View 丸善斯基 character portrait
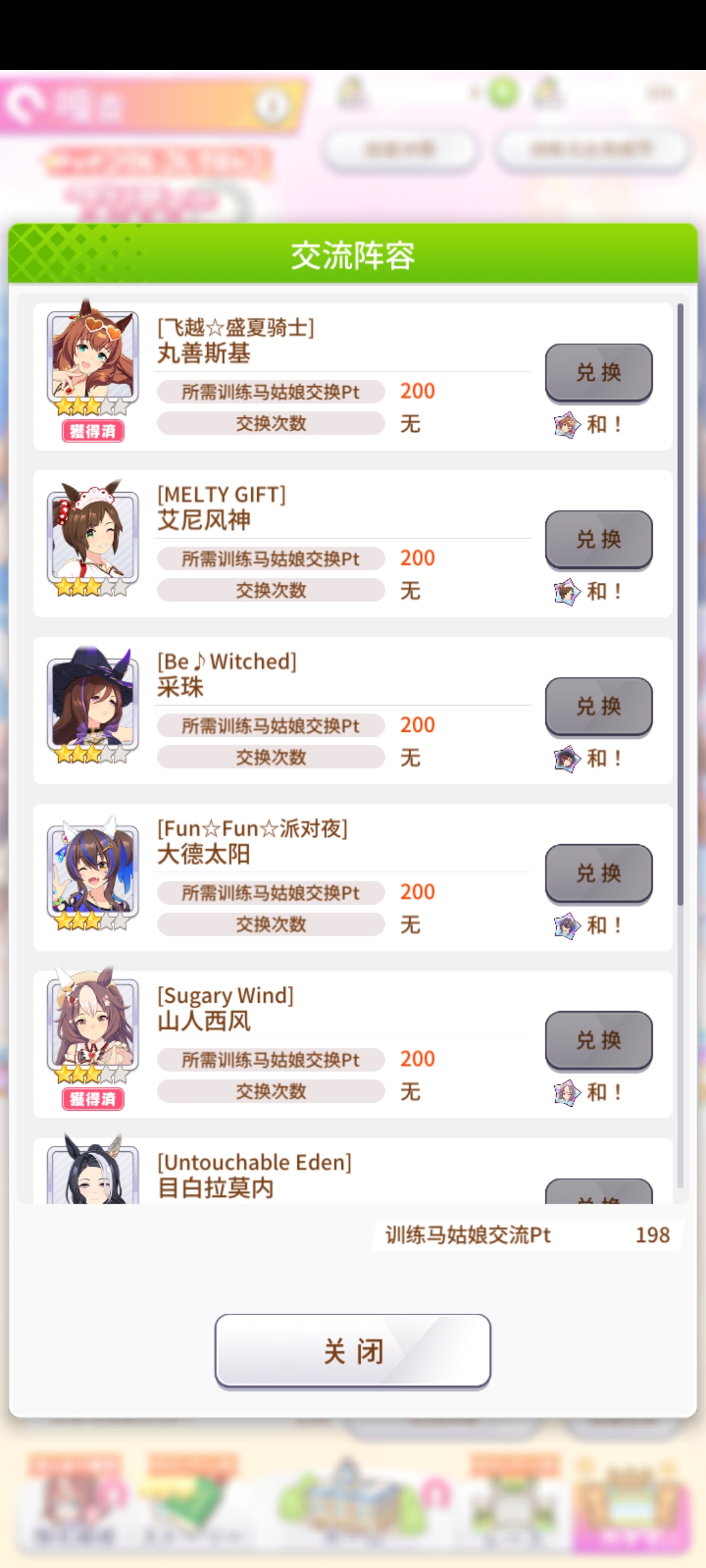 point(93,356)
